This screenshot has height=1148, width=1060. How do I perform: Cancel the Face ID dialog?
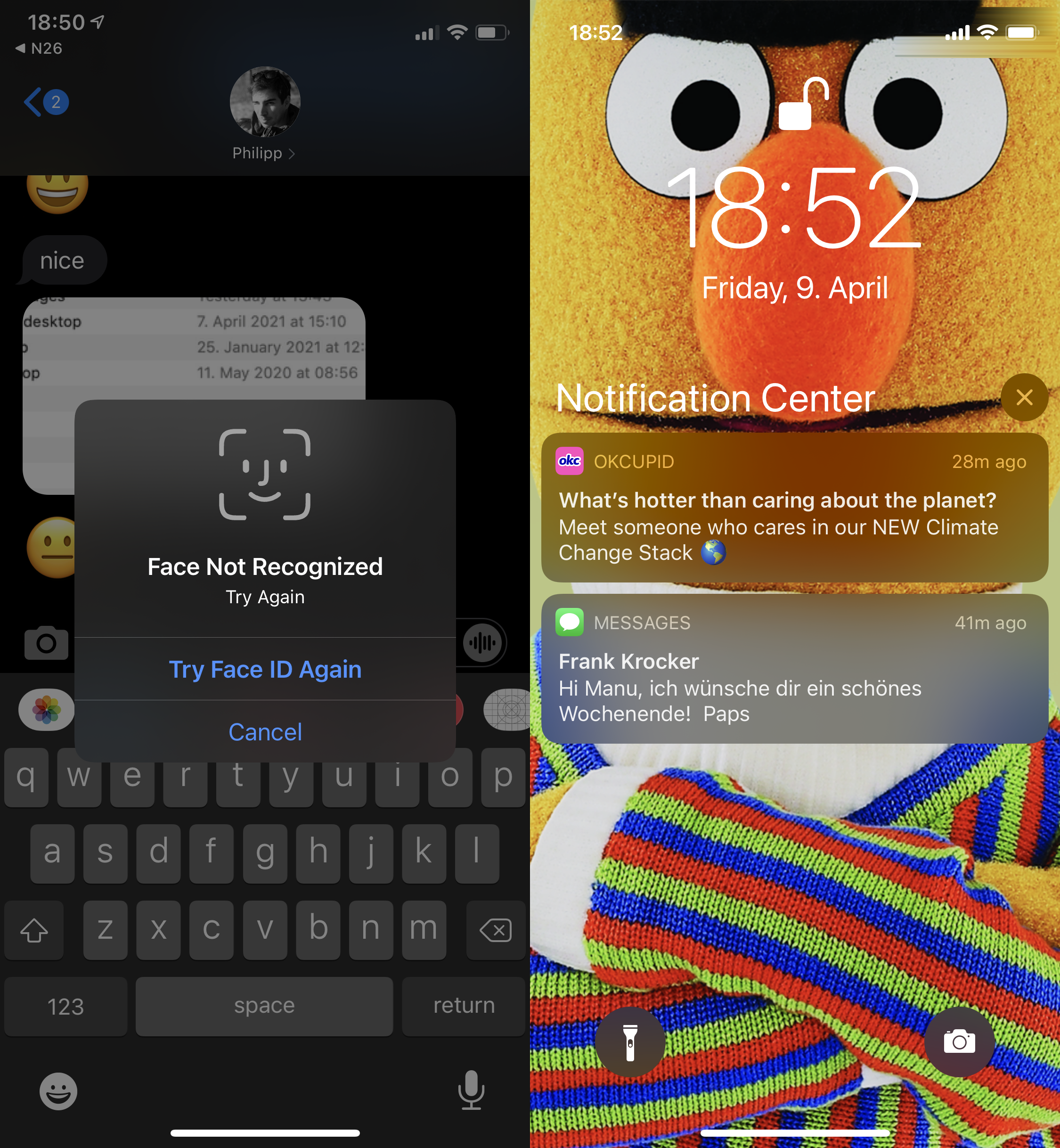pos(265,731)
